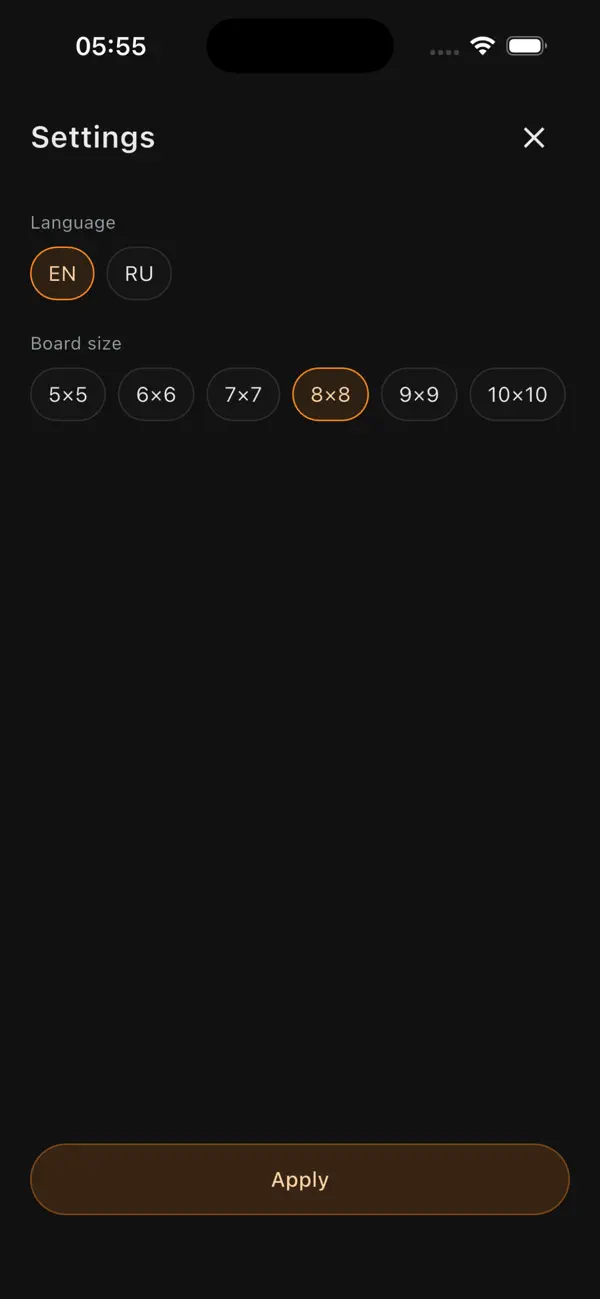Select the 8×8 board size chip

tap(330, 395)
